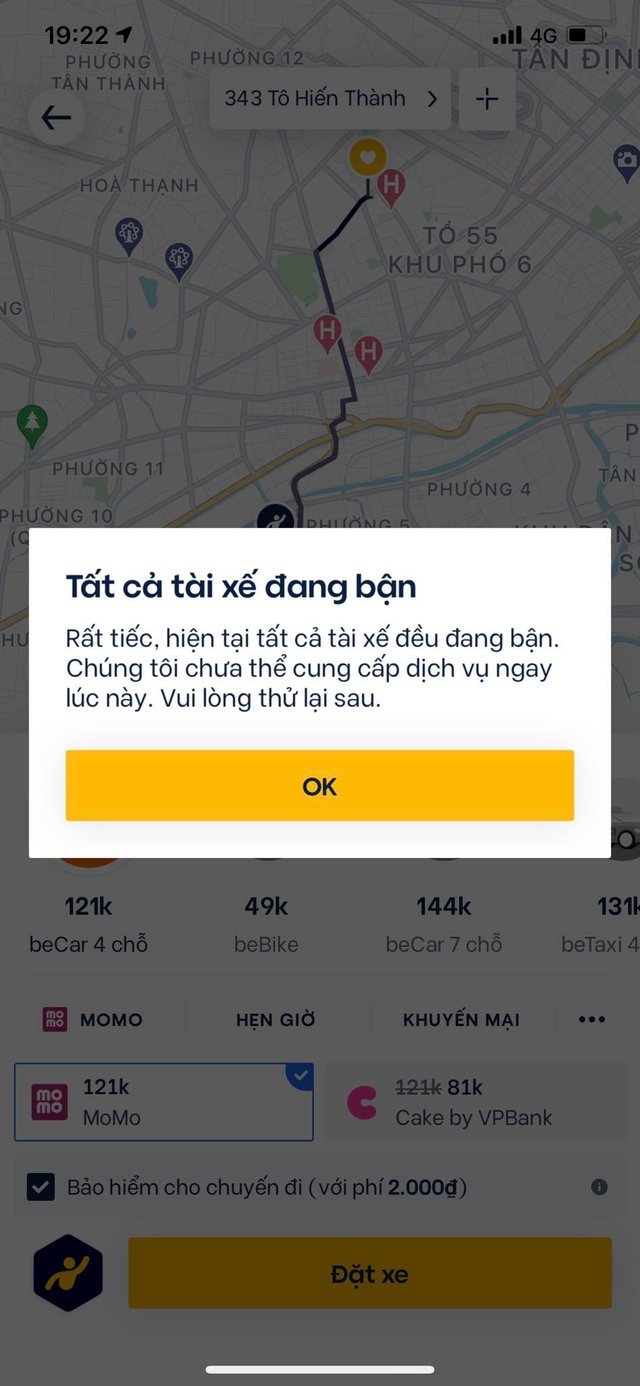Go back using the arrow button
640x1386 pixels.
(x=56, y=118)
